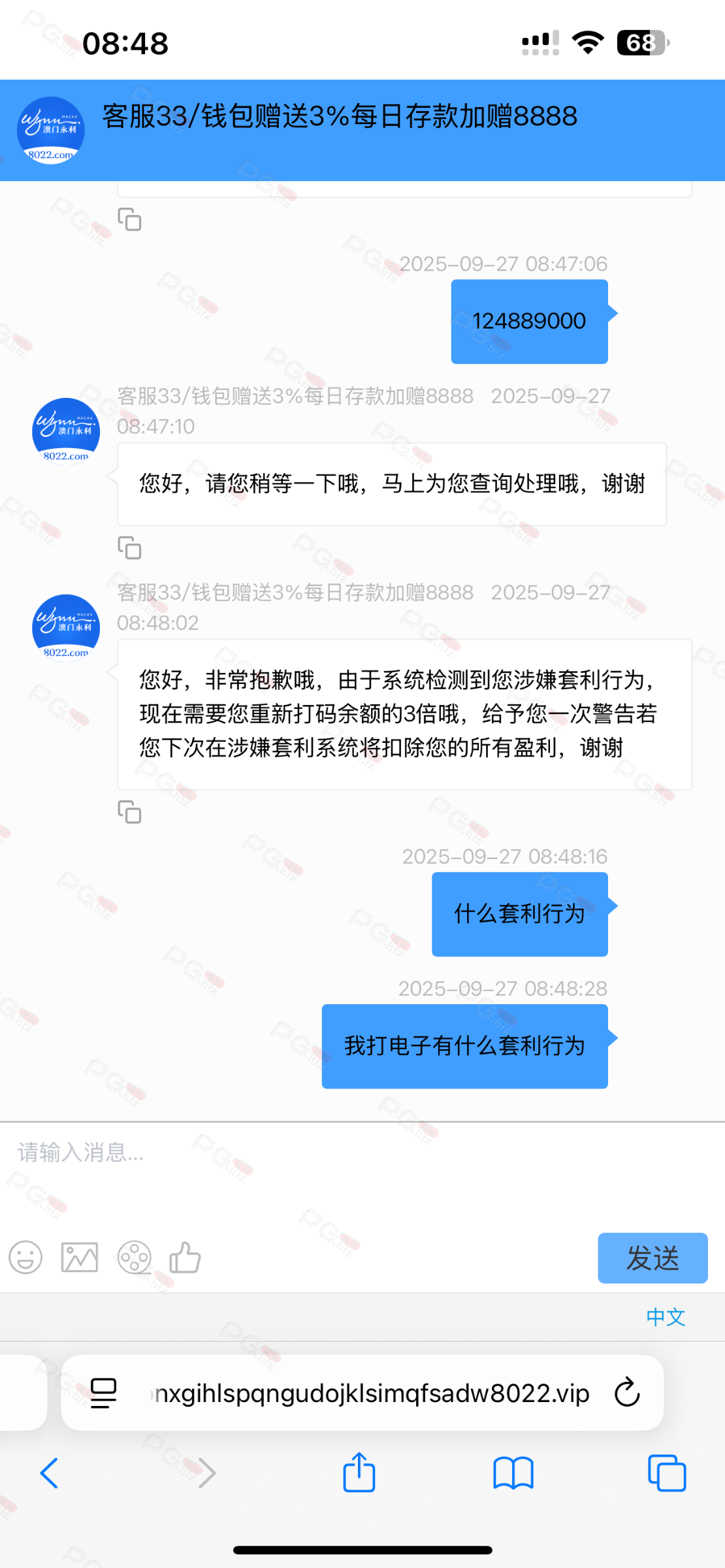725x1568 pixels.
Task: Send the message with 发送 button
Action: 652,1258
